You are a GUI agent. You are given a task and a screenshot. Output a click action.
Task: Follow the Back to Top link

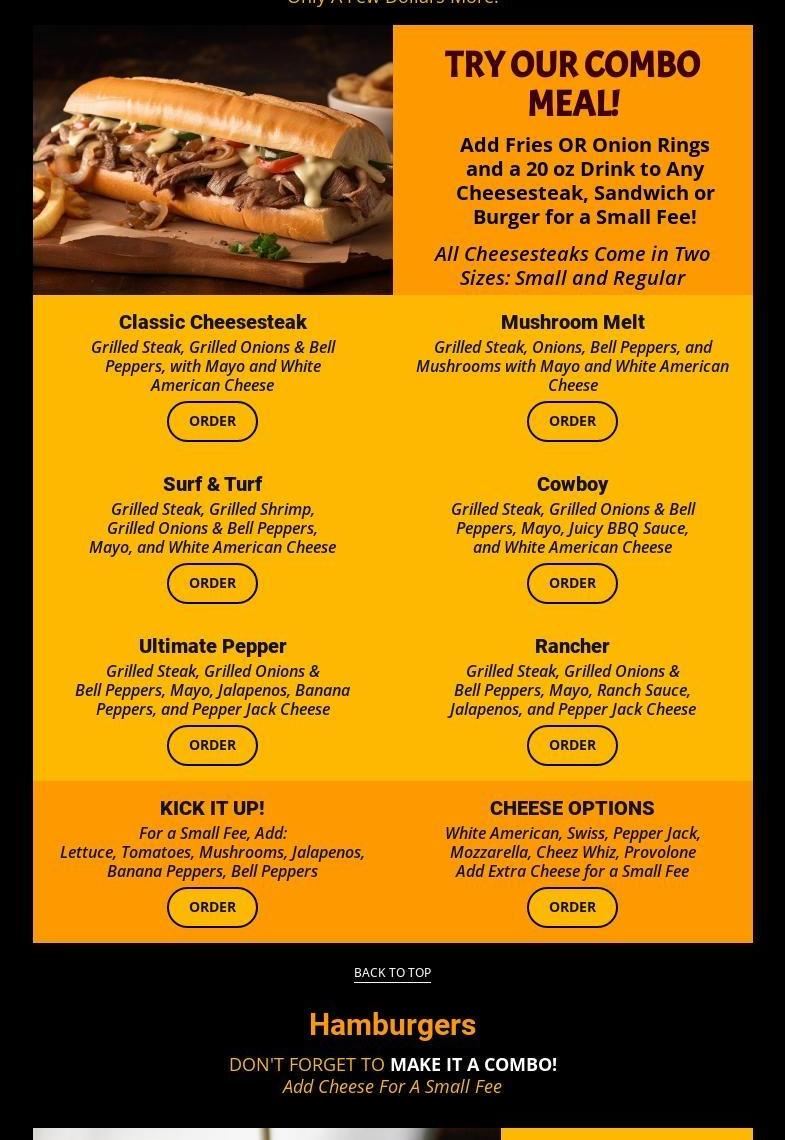point(392,972)
